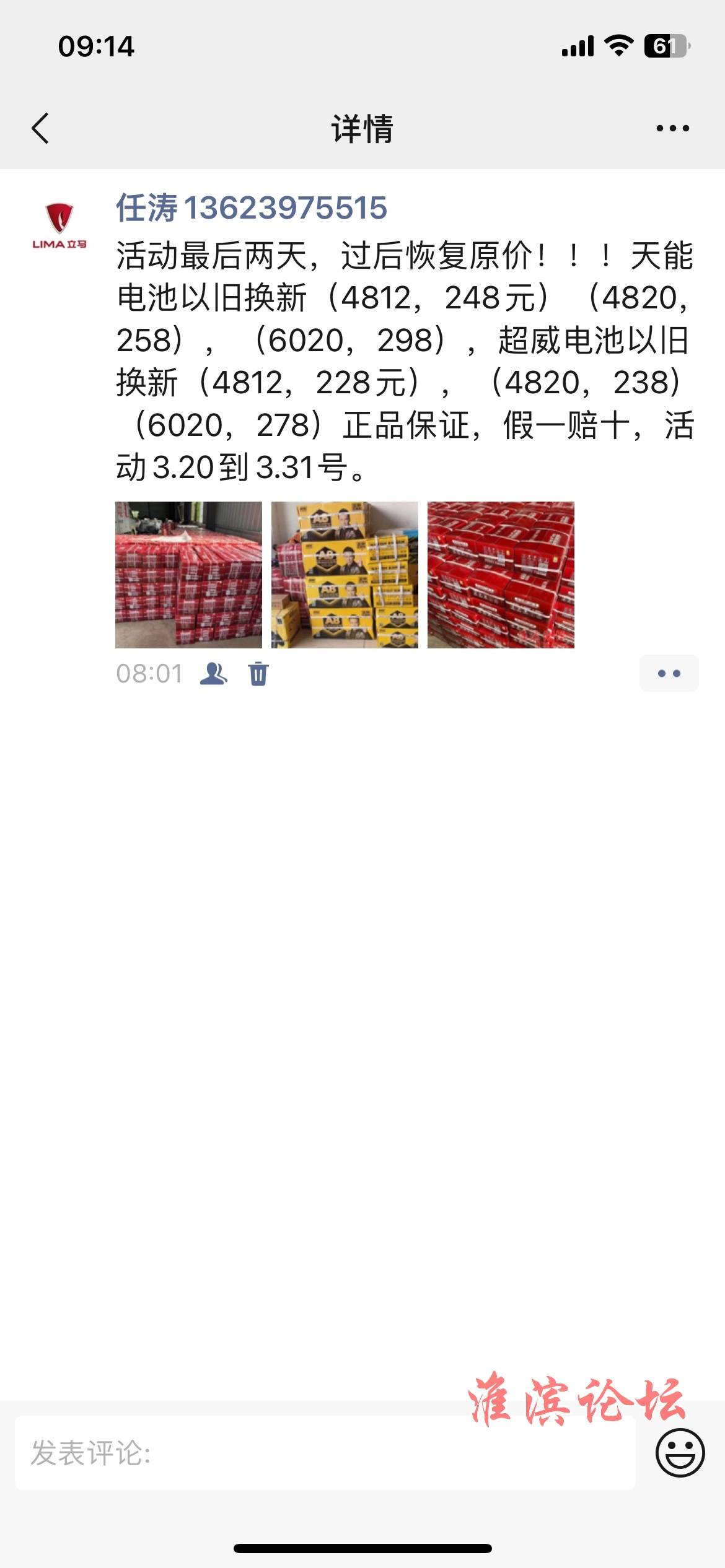Delete this post with the trash icon
The height and width of the screenshot is (1568, 725).
(258, 673)
